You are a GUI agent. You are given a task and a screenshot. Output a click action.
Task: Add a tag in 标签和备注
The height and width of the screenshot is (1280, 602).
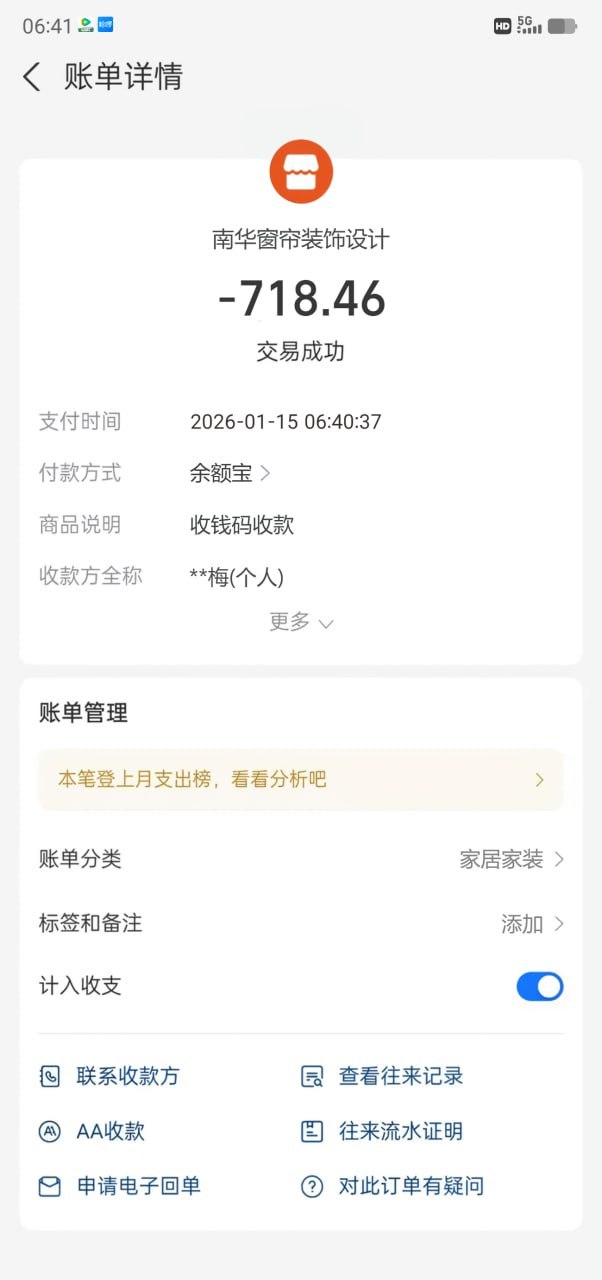(531, 923)
